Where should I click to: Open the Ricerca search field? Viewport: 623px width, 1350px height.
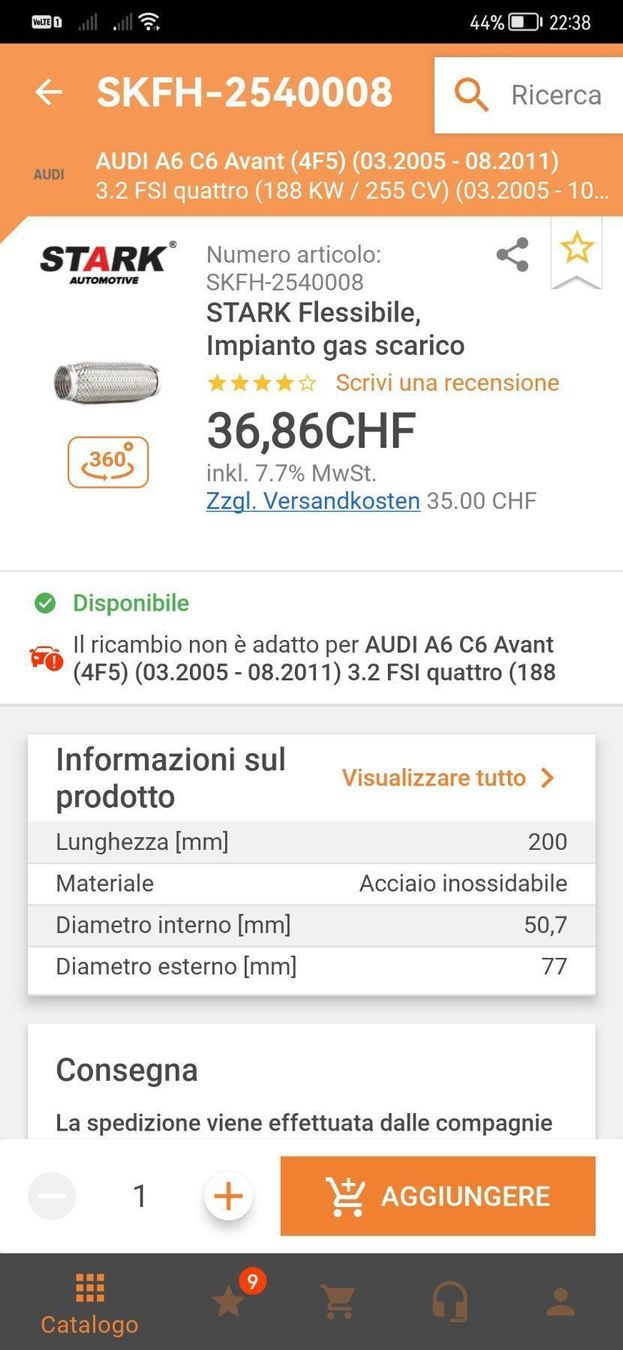[x=528, y=95]
